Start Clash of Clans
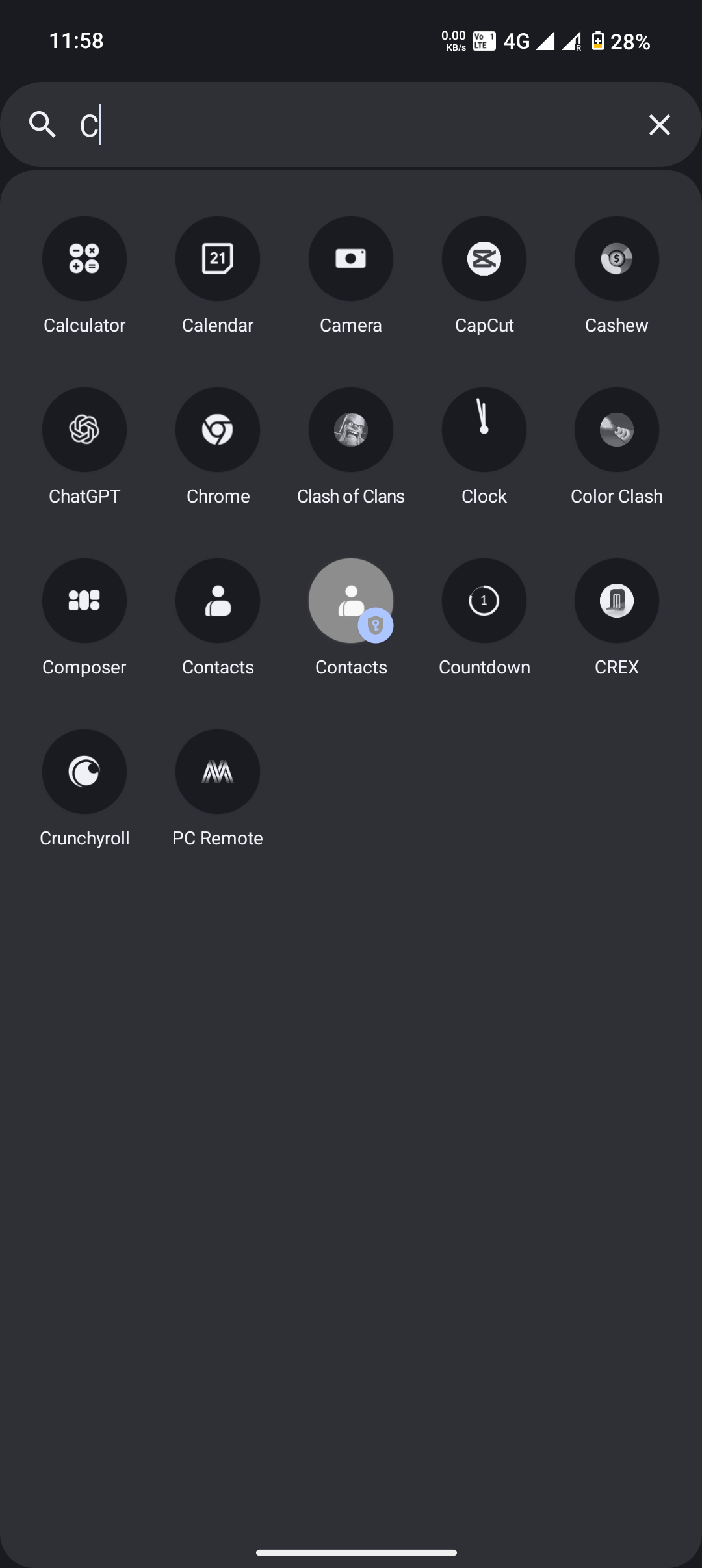The width and height of the screenshot is (702, 1568). pos(351,430)
